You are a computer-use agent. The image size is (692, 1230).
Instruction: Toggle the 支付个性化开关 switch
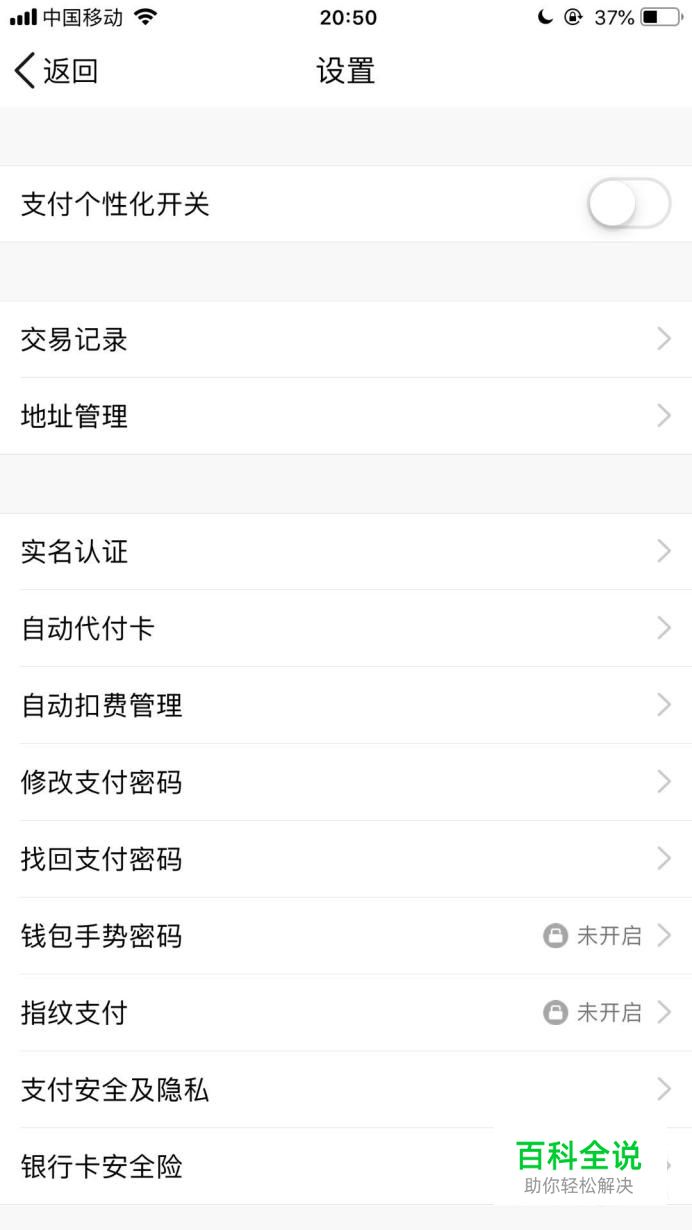[x=628, y=204]
